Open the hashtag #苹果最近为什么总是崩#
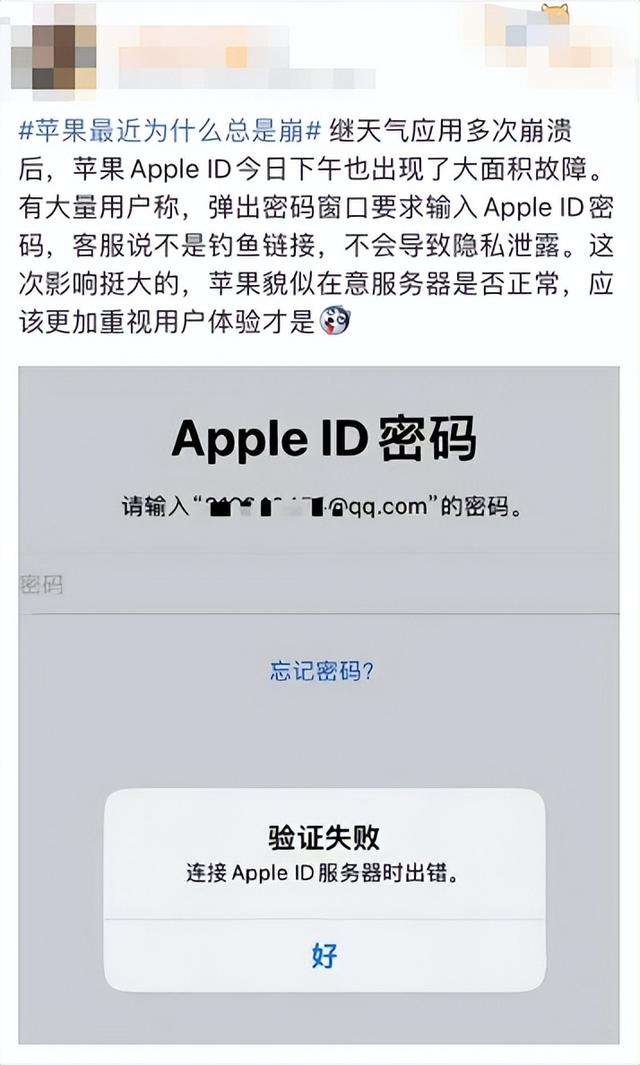Image resolution: width=640 pixels, height=1065 pixels. 169,131
